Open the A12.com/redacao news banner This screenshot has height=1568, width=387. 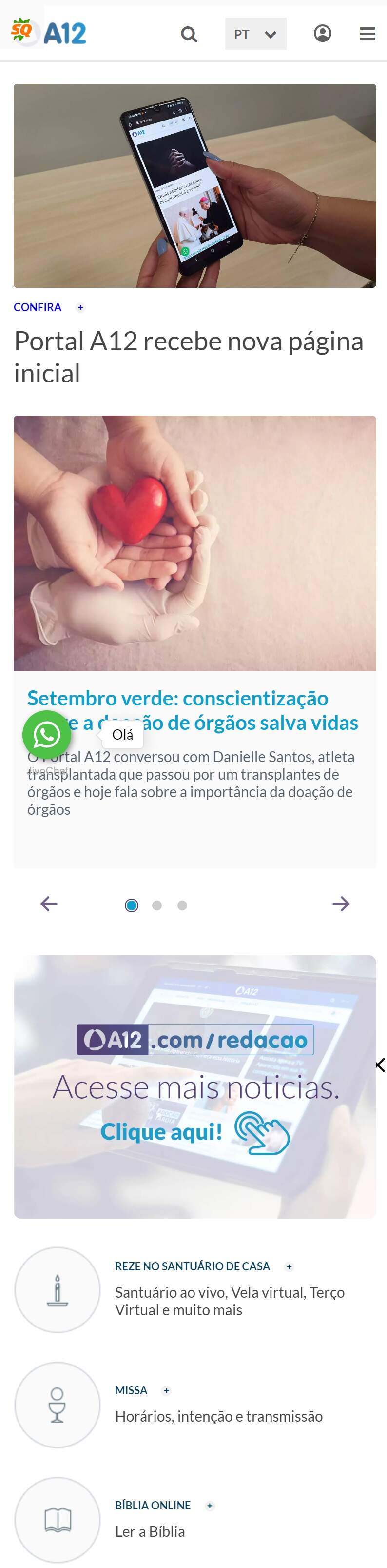pos(194,1086)
